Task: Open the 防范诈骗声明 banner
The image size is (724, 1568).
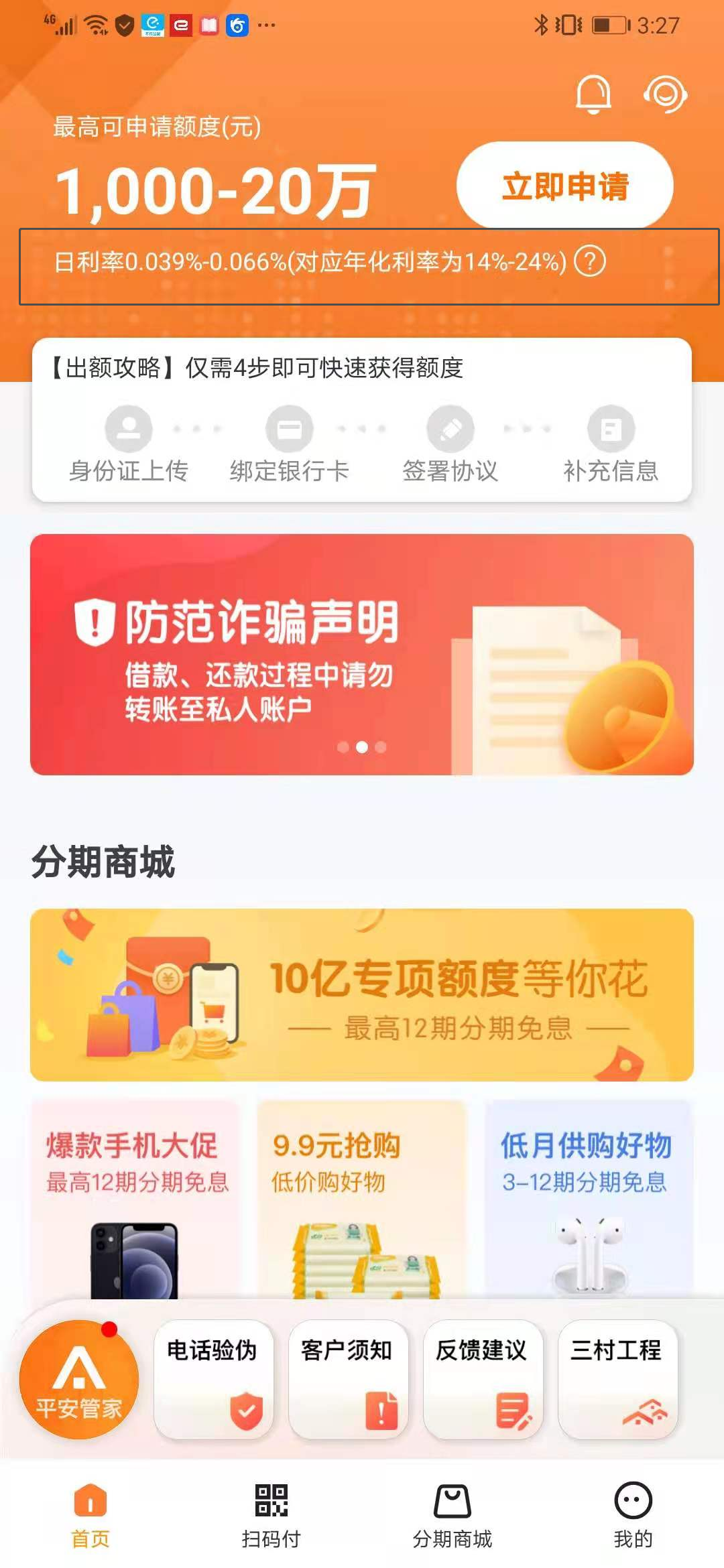Action: (362, 655)
